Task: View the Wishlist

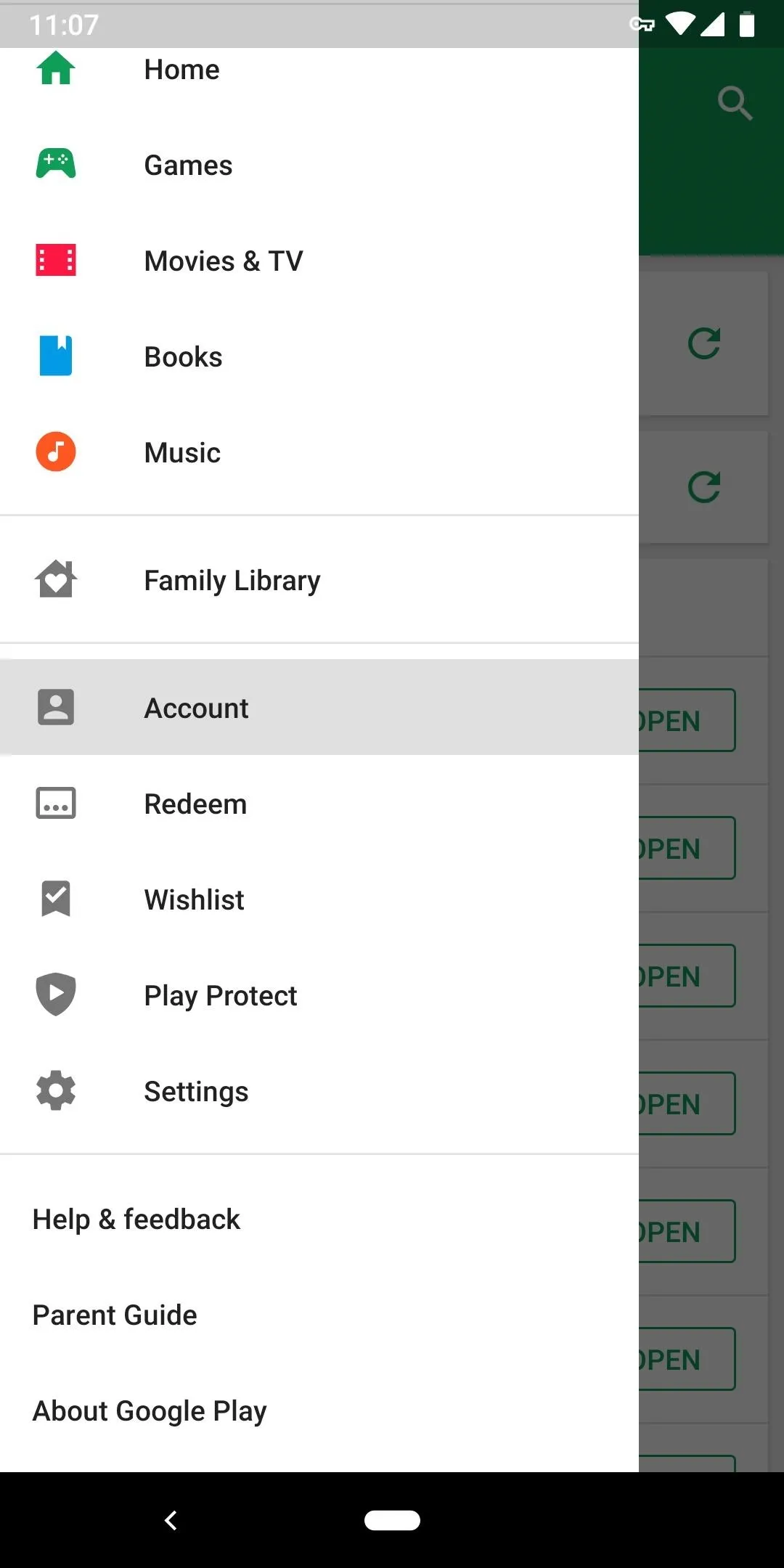Action: pyautogui.click(x=319, y=900)
